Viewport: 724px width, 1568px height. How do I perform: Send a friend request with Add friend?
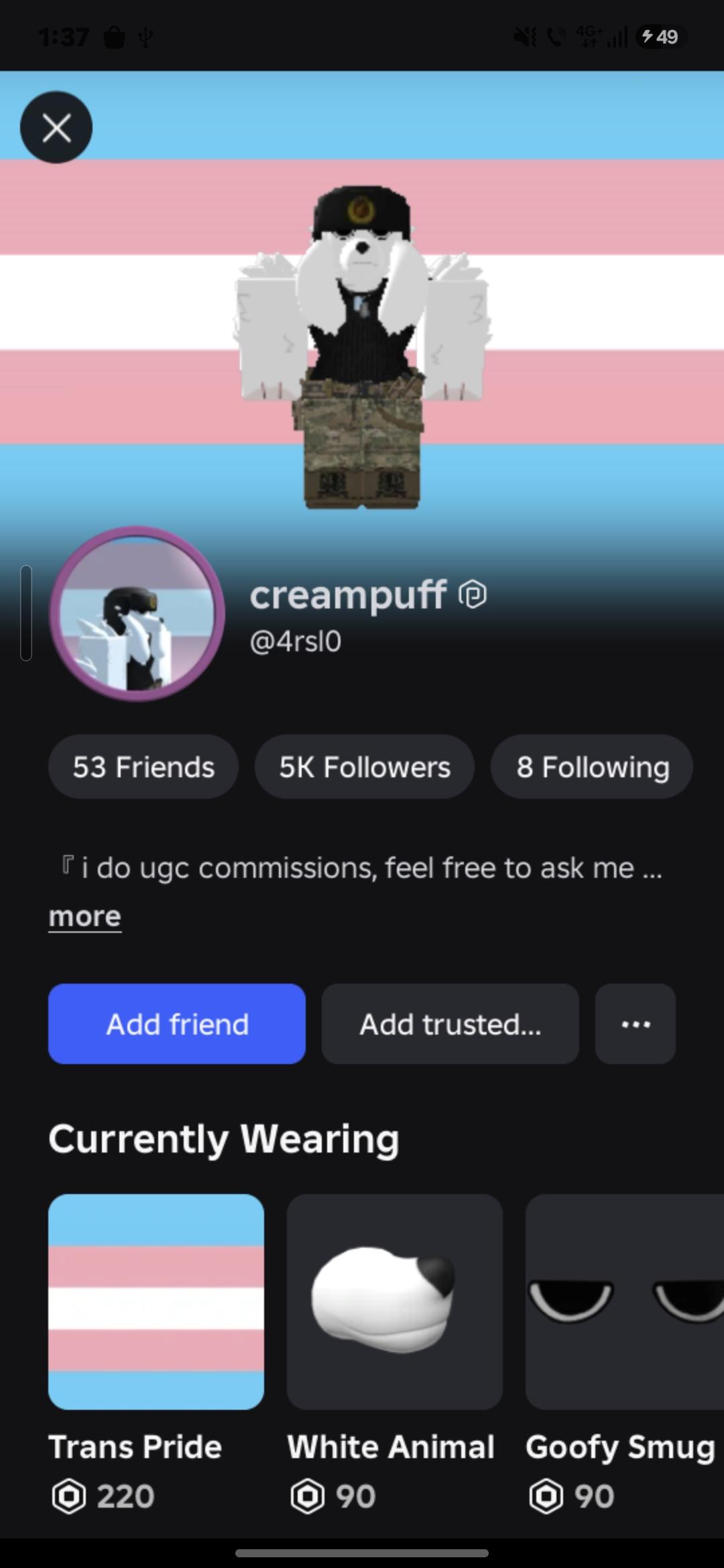[x=177, y=1024]
